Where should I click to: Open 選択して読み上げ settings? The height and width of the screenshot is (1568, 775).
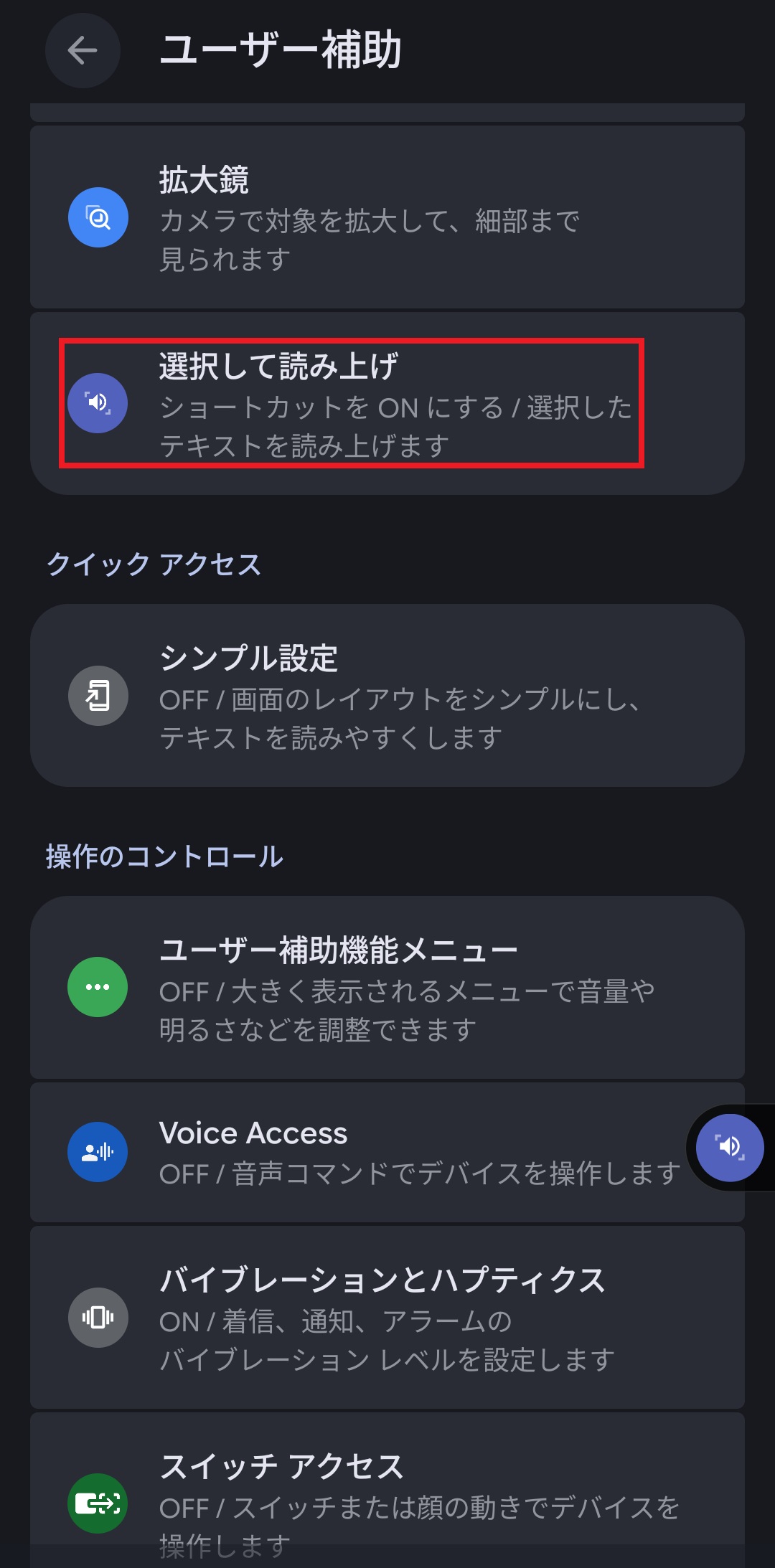pyautogui.click(x=386, y=403)
